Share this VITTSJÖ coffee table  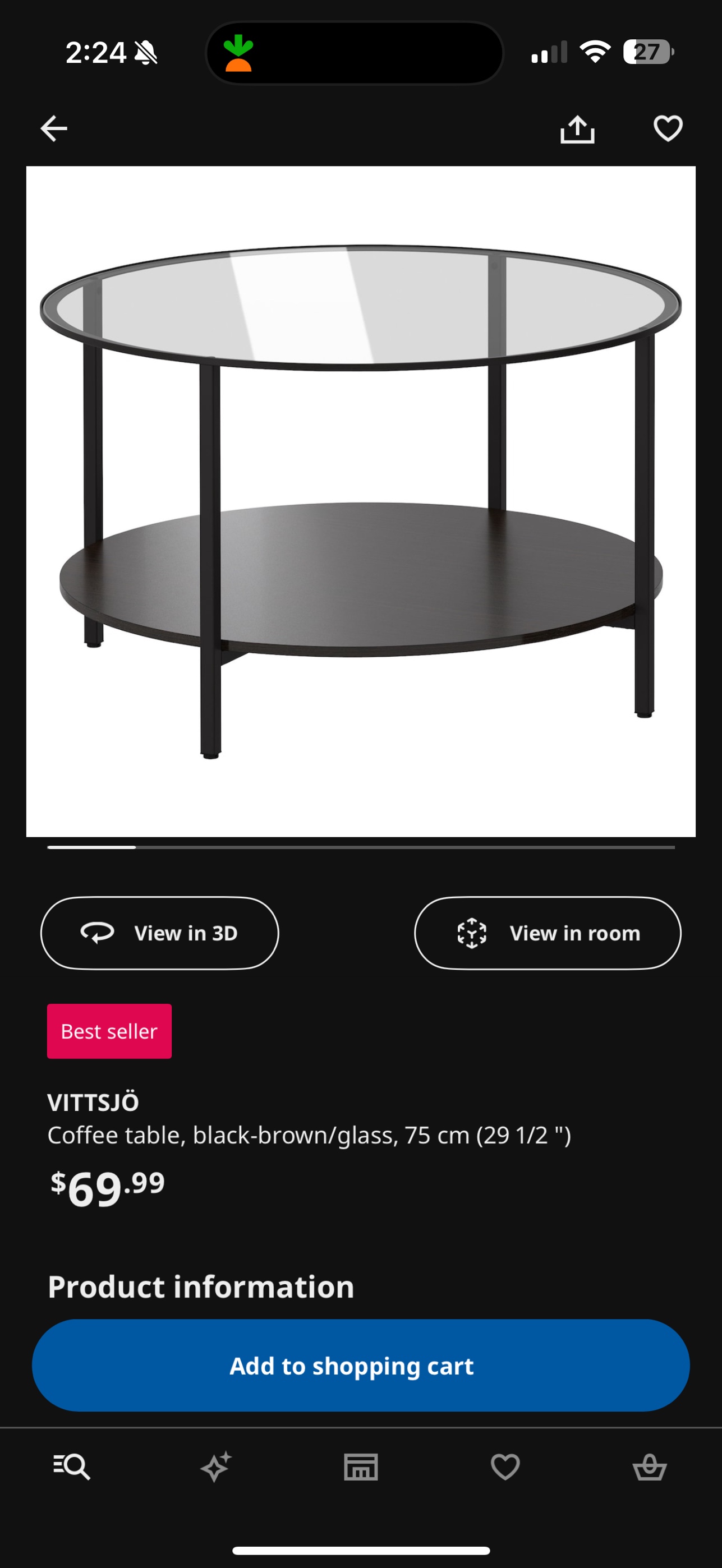577,129
